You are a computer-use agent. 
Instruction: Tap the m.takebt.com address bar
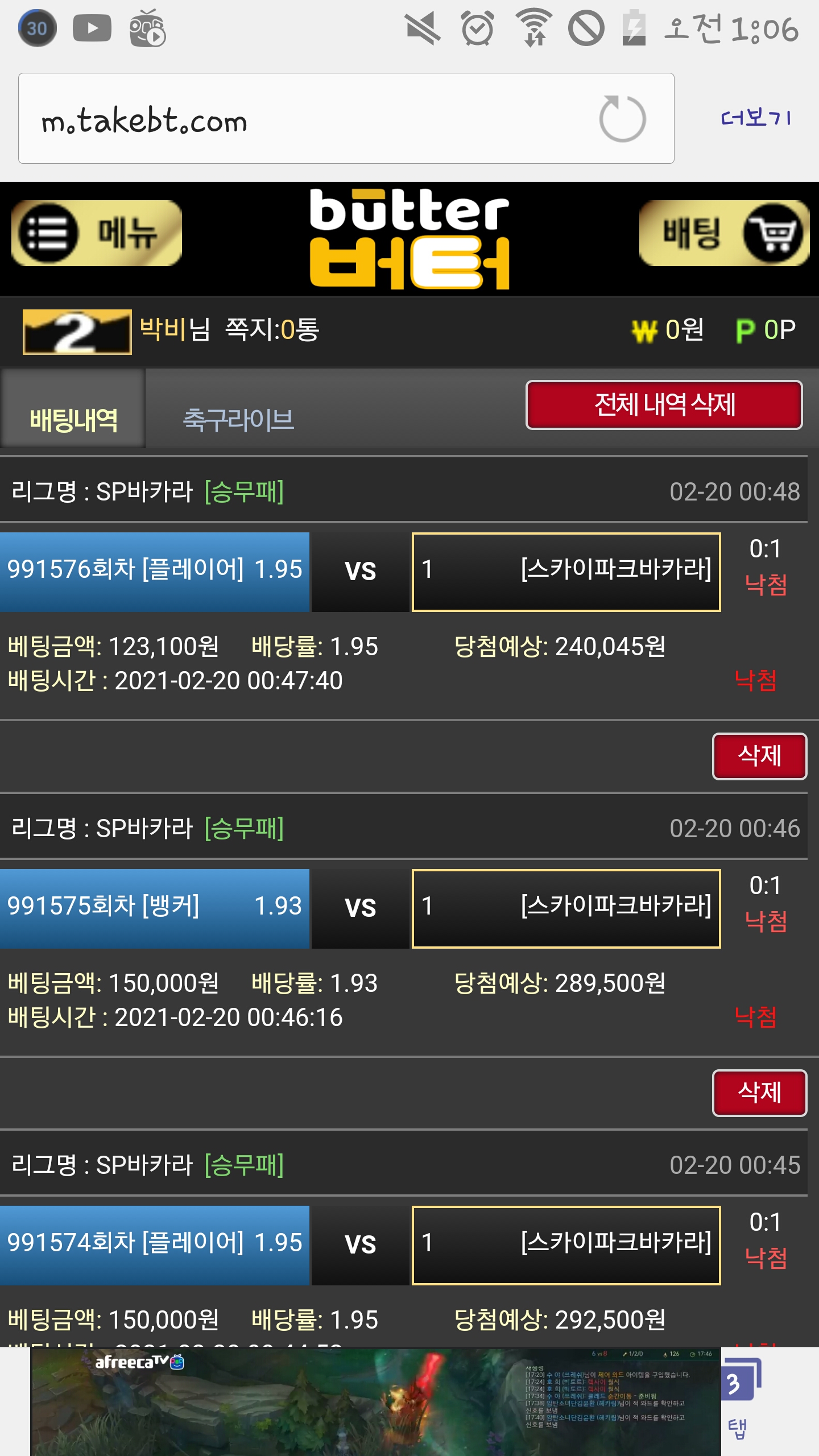[x=307, y=119]
